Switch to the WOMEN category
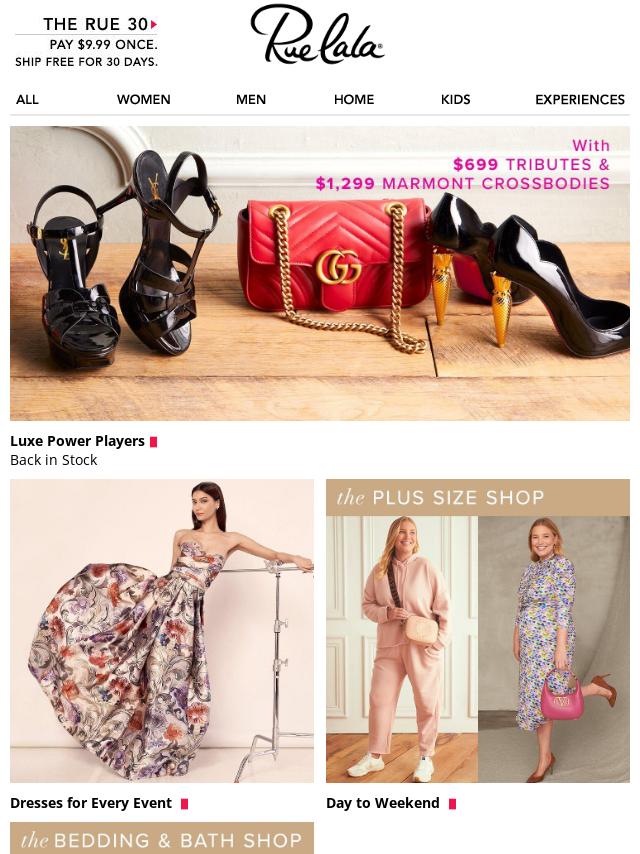The width and height of the screenshot is (640, 854). click(143, 99)
